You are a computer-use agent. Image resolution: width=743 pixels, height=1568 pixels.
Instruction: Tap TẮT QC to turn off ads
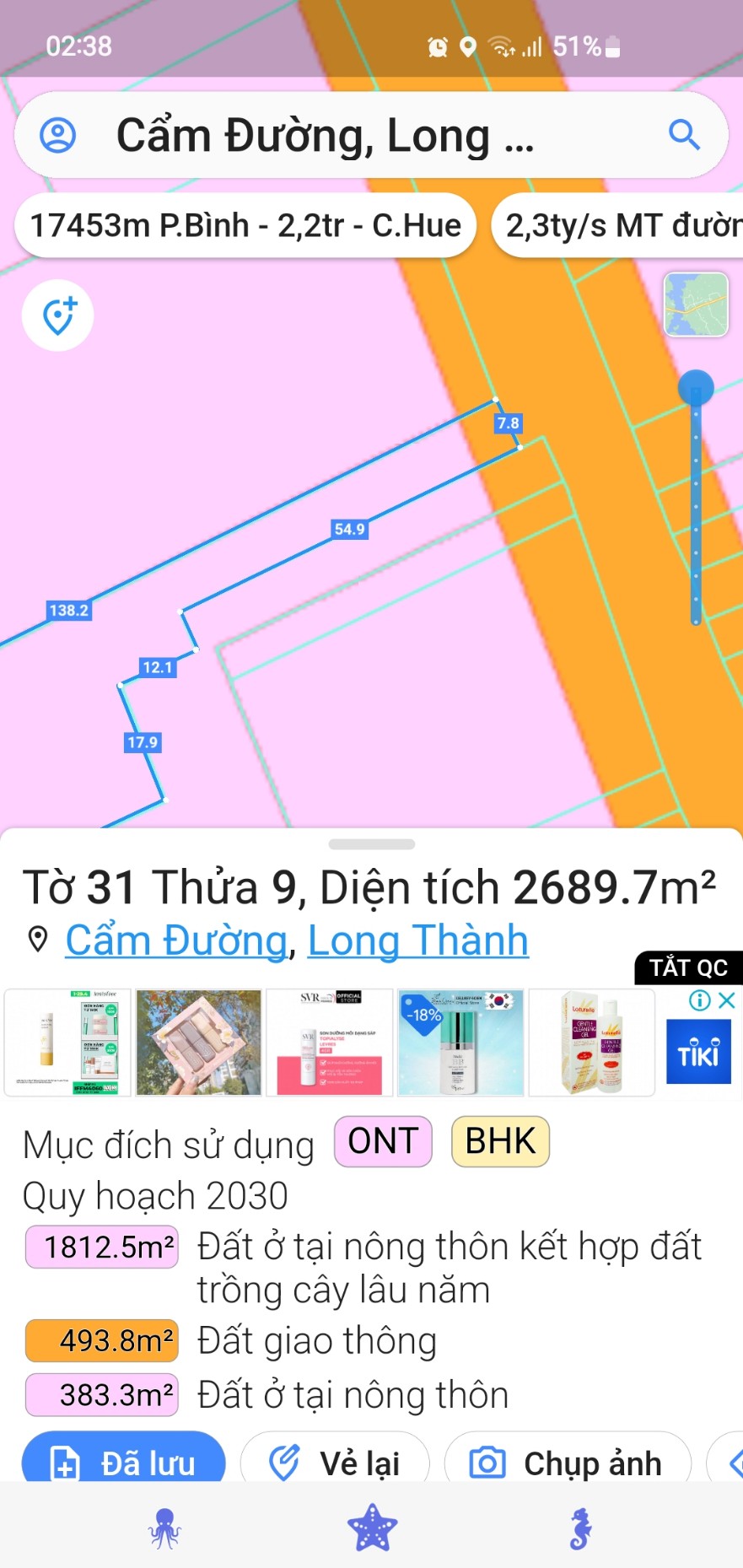coord(687,967)
